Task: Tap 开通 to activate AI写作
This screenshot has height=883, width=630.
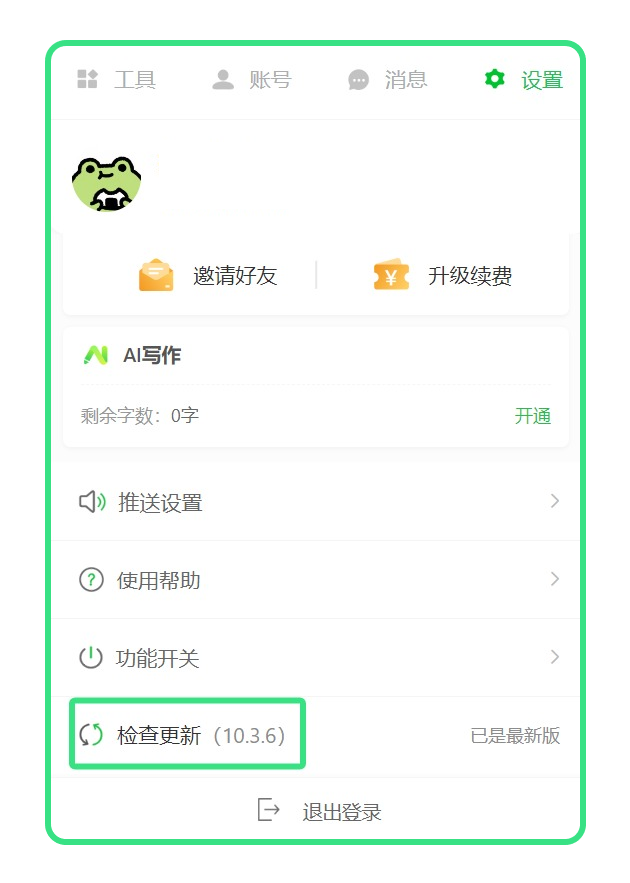Action: tap(532, 416)
